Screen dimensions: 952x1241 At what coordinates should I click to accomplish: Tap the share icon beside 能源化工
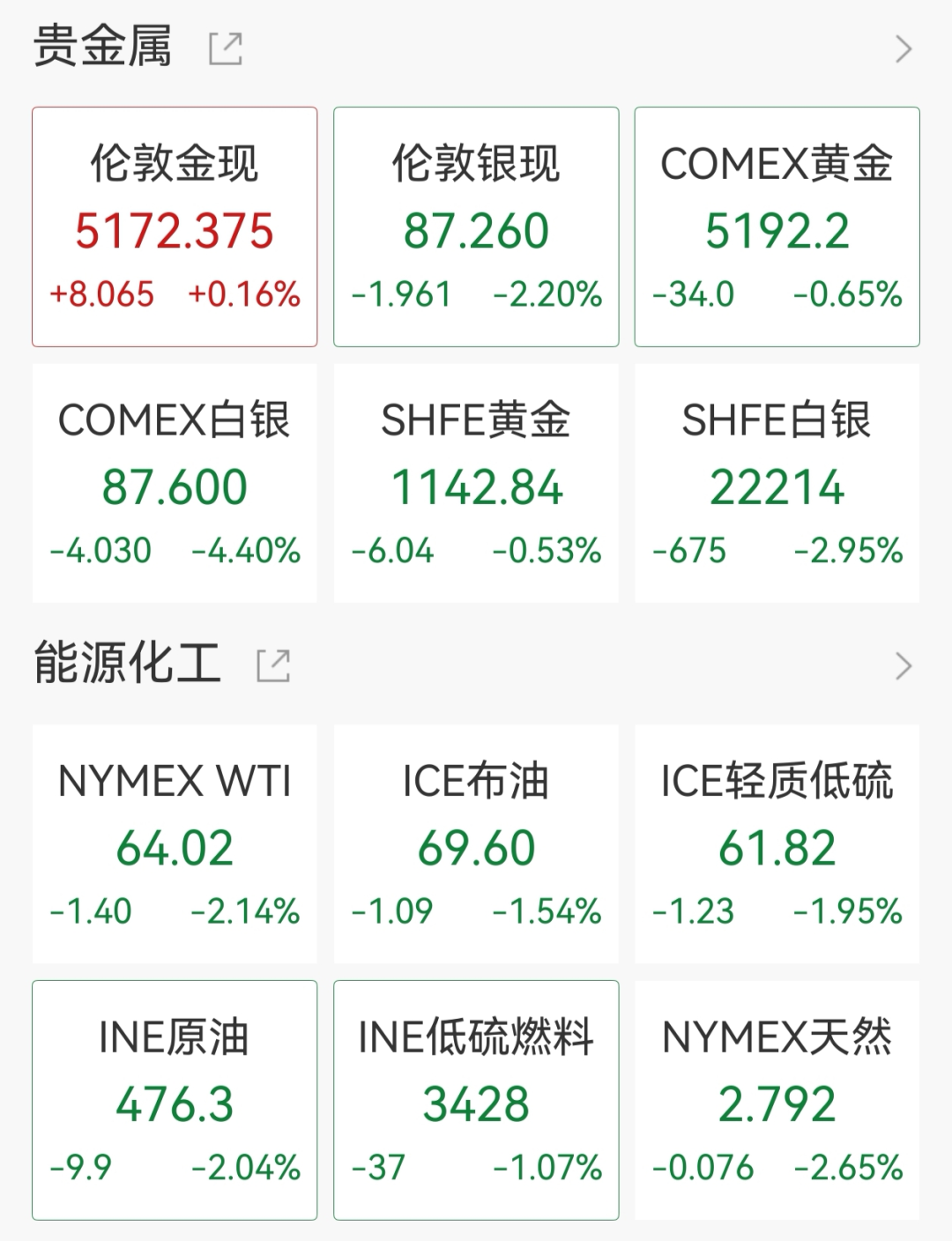pyautogui.click(x=273, y=665)
